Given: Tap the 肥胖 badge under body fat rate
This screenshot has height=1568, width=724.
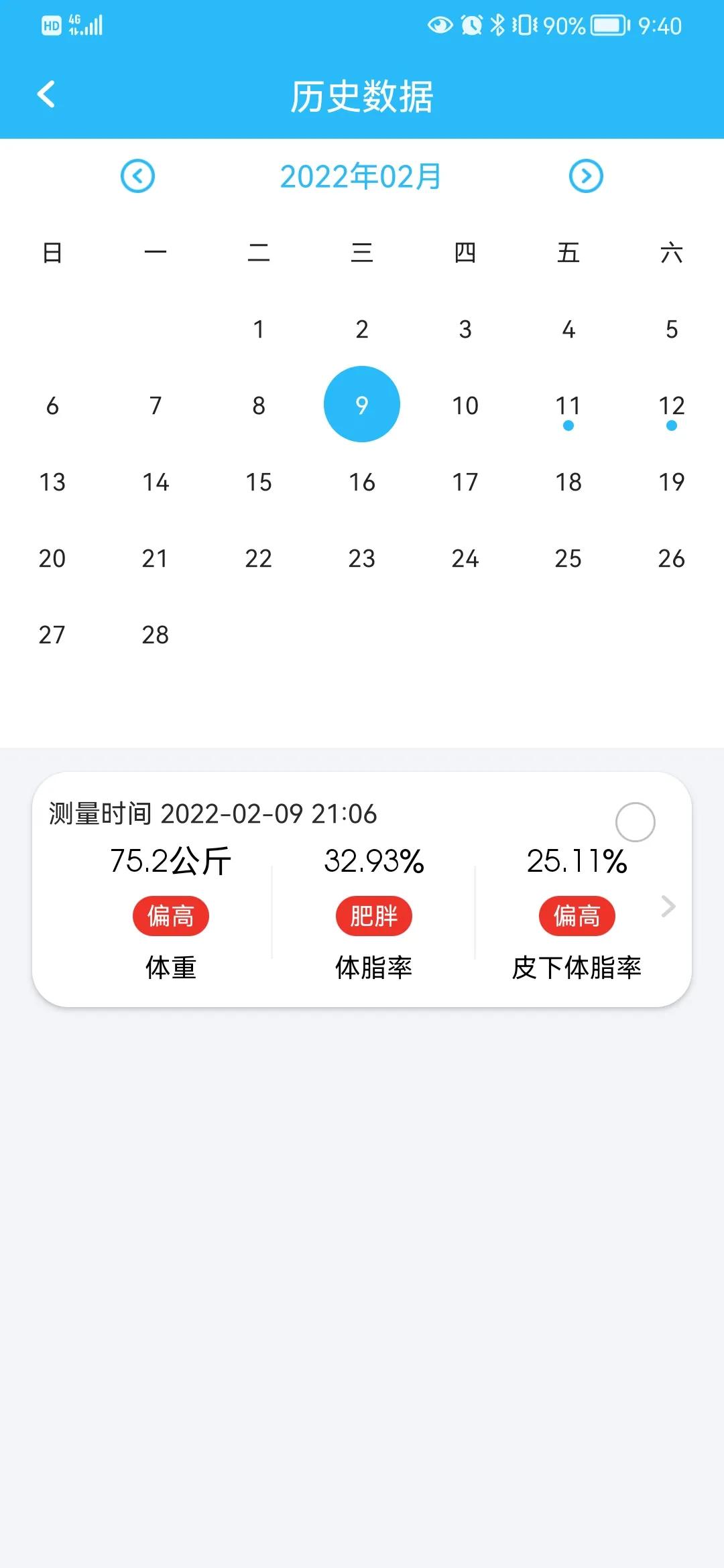Looking at the screenshot, I should 373,915.
